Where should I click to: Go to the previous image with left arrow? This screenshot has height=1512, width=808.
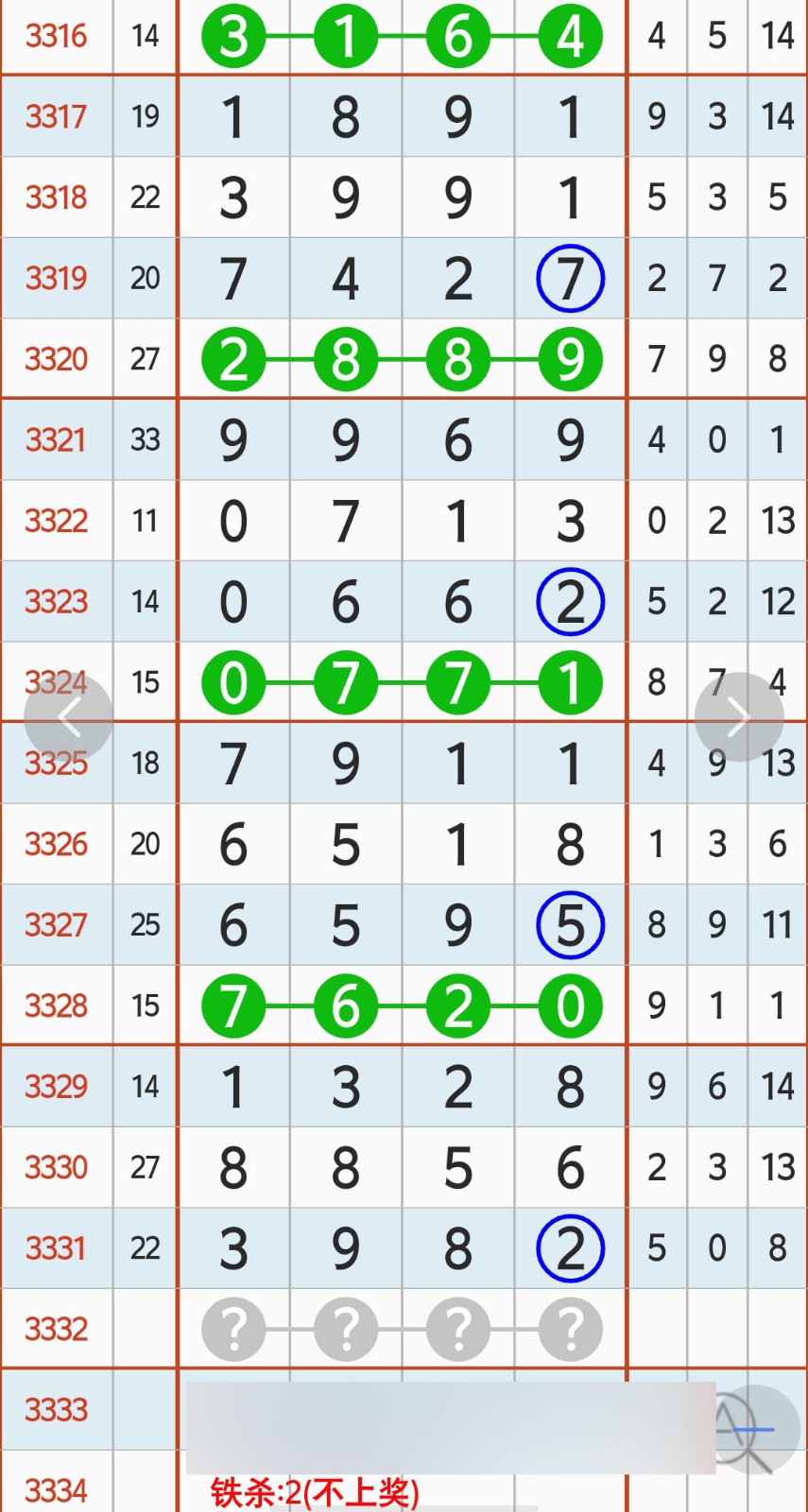68,717
